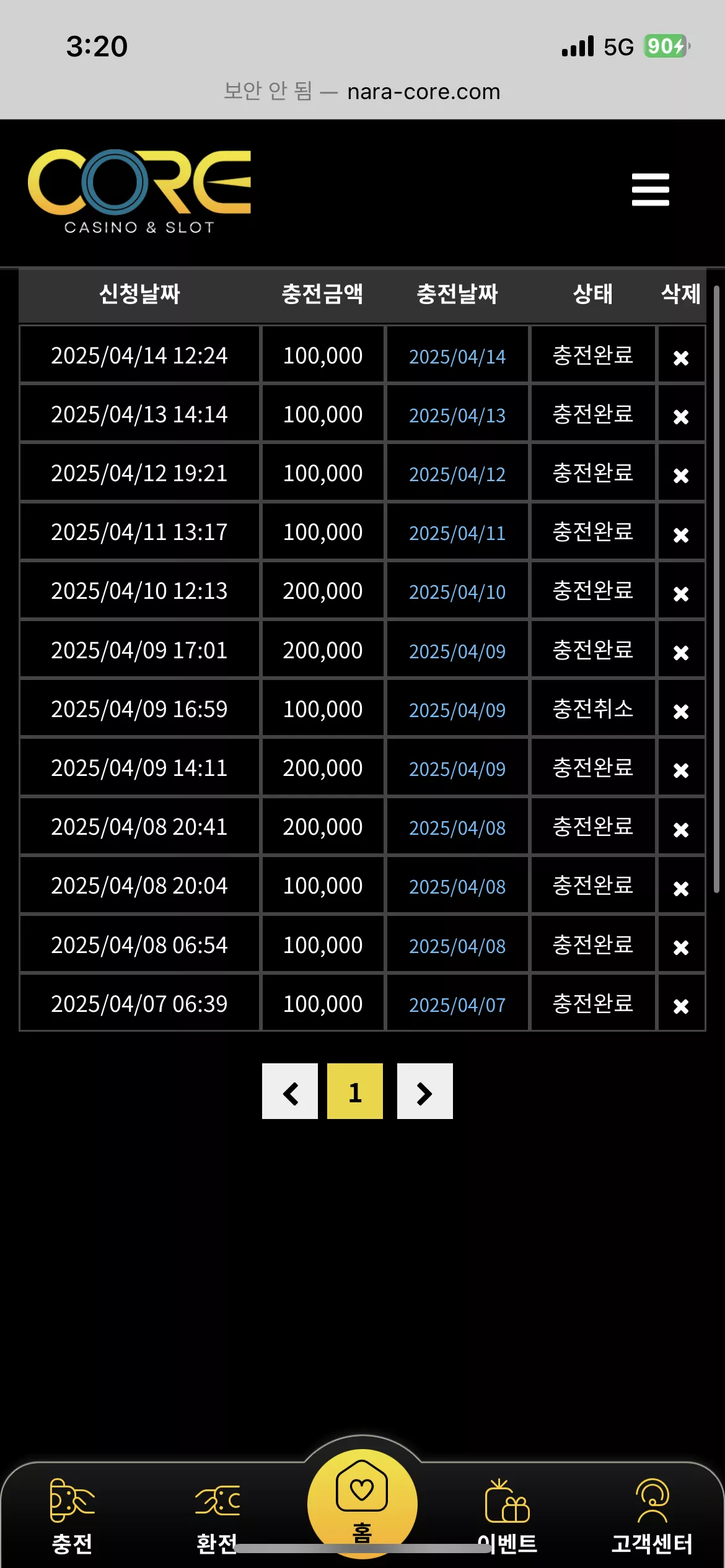This screenshot has width=725, height=1568.
Task: Delete the 2025/04/10 12:13 deposit record
Action: tap(681, 594)
